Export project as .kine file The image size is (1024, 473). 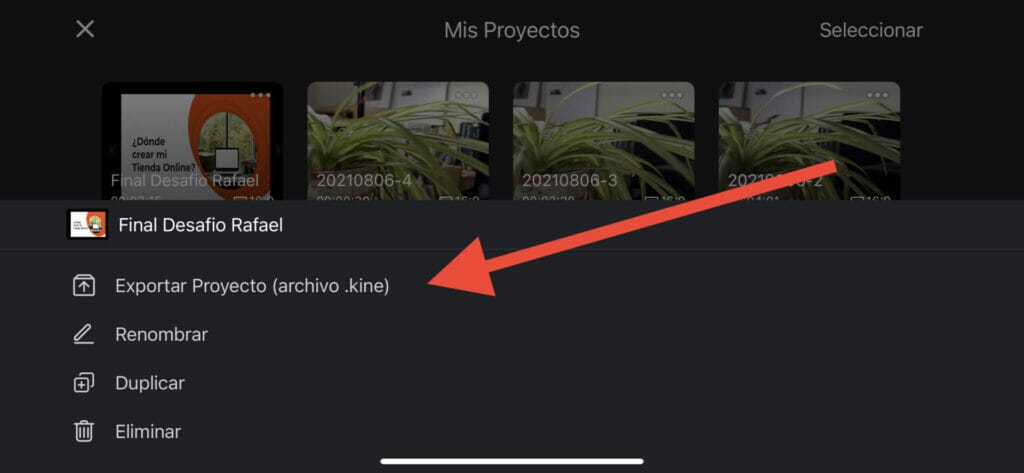251,285
